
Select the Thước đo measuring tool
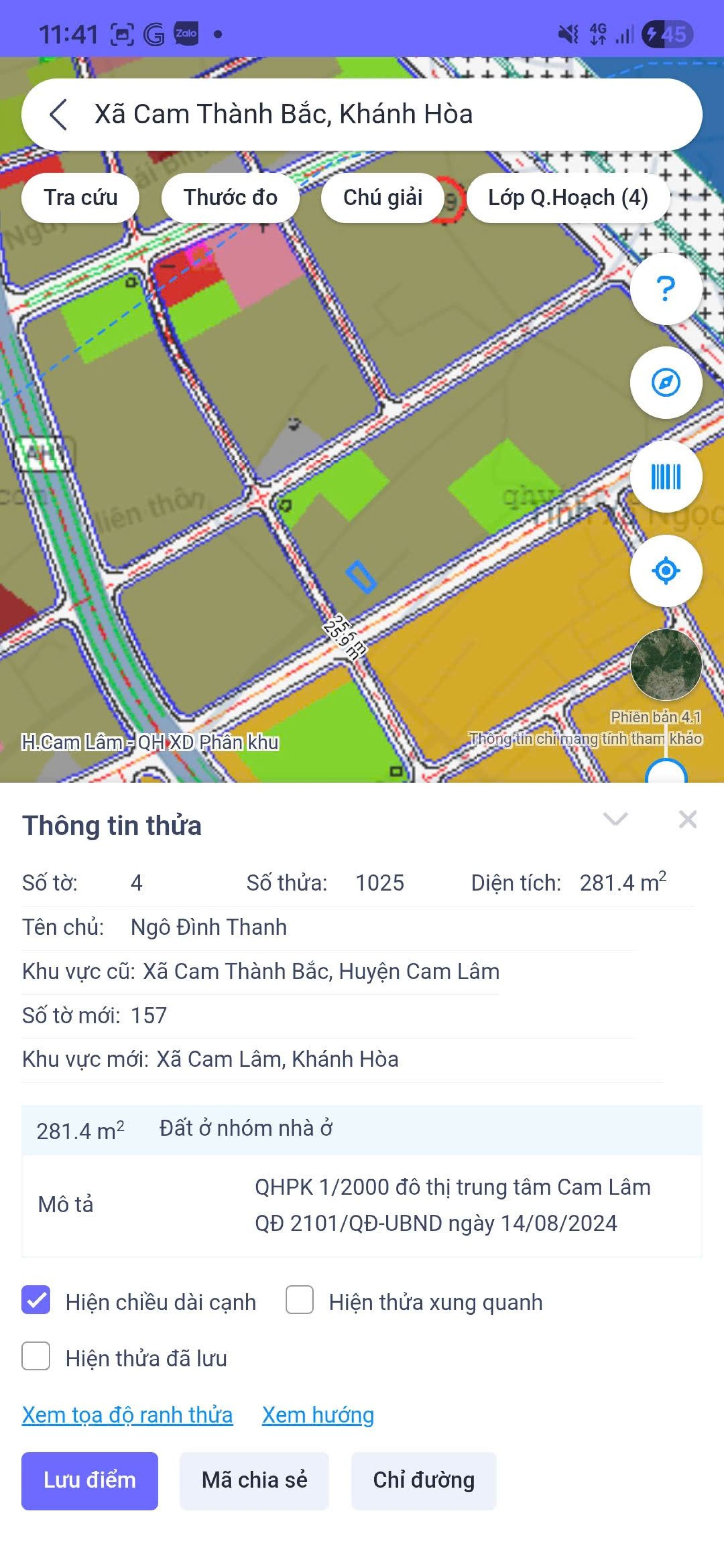(x=230, y=198)
